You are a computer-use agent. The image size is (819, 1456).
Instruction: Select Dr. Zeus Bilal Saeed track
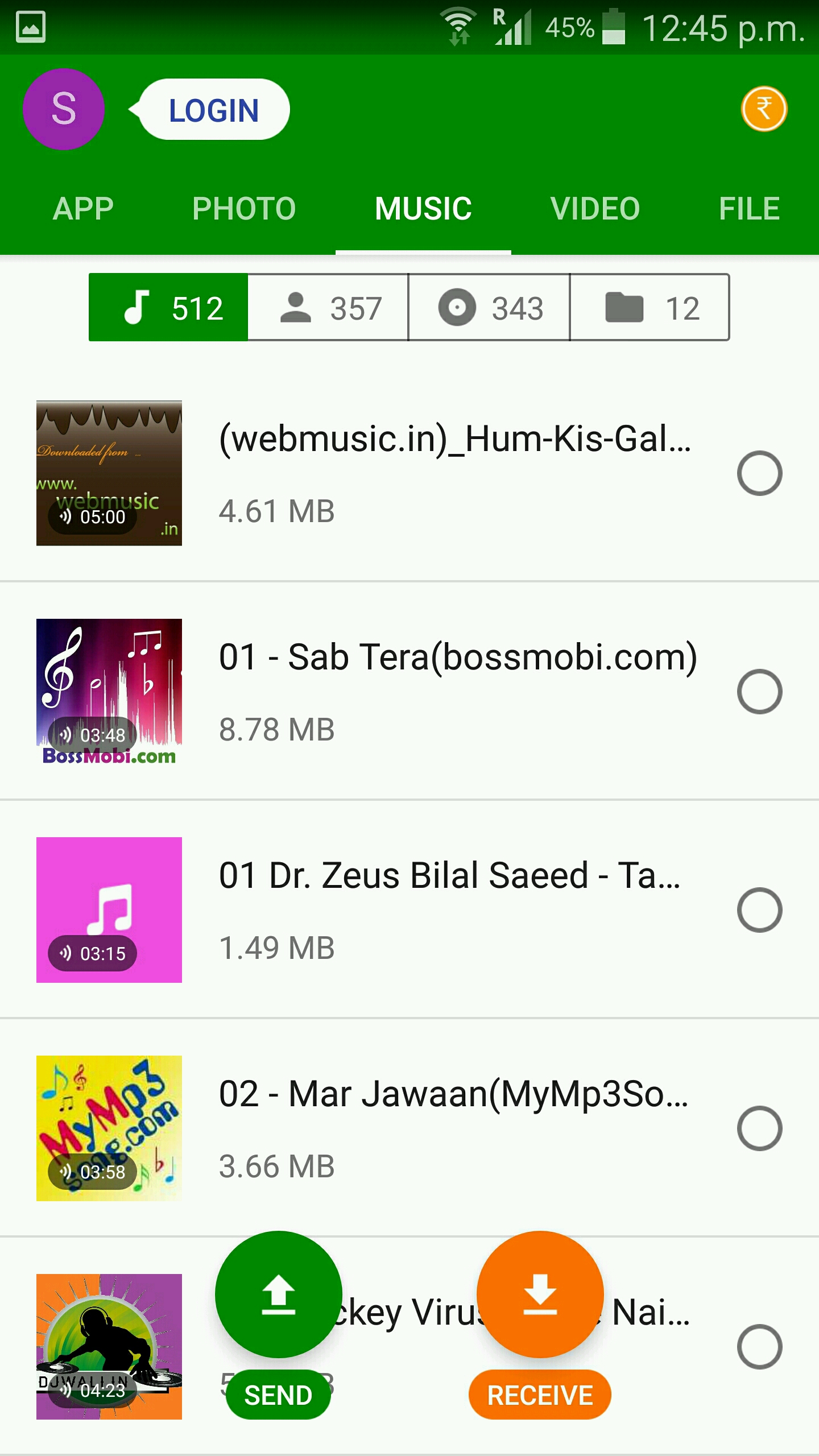759,910
